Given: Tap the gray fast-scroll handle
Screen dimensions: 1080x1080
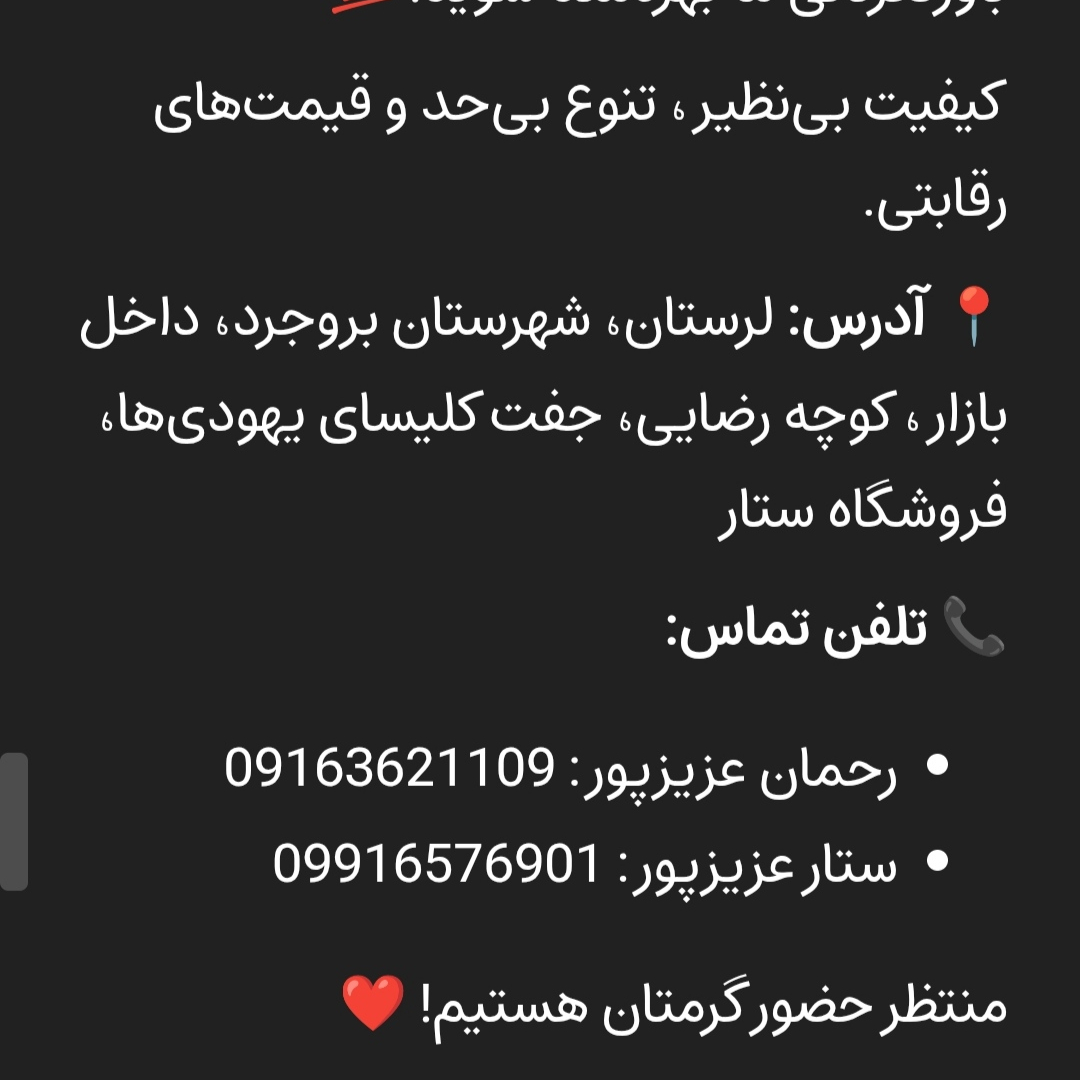Looking at the screenshot, I should tap(13, 821).
